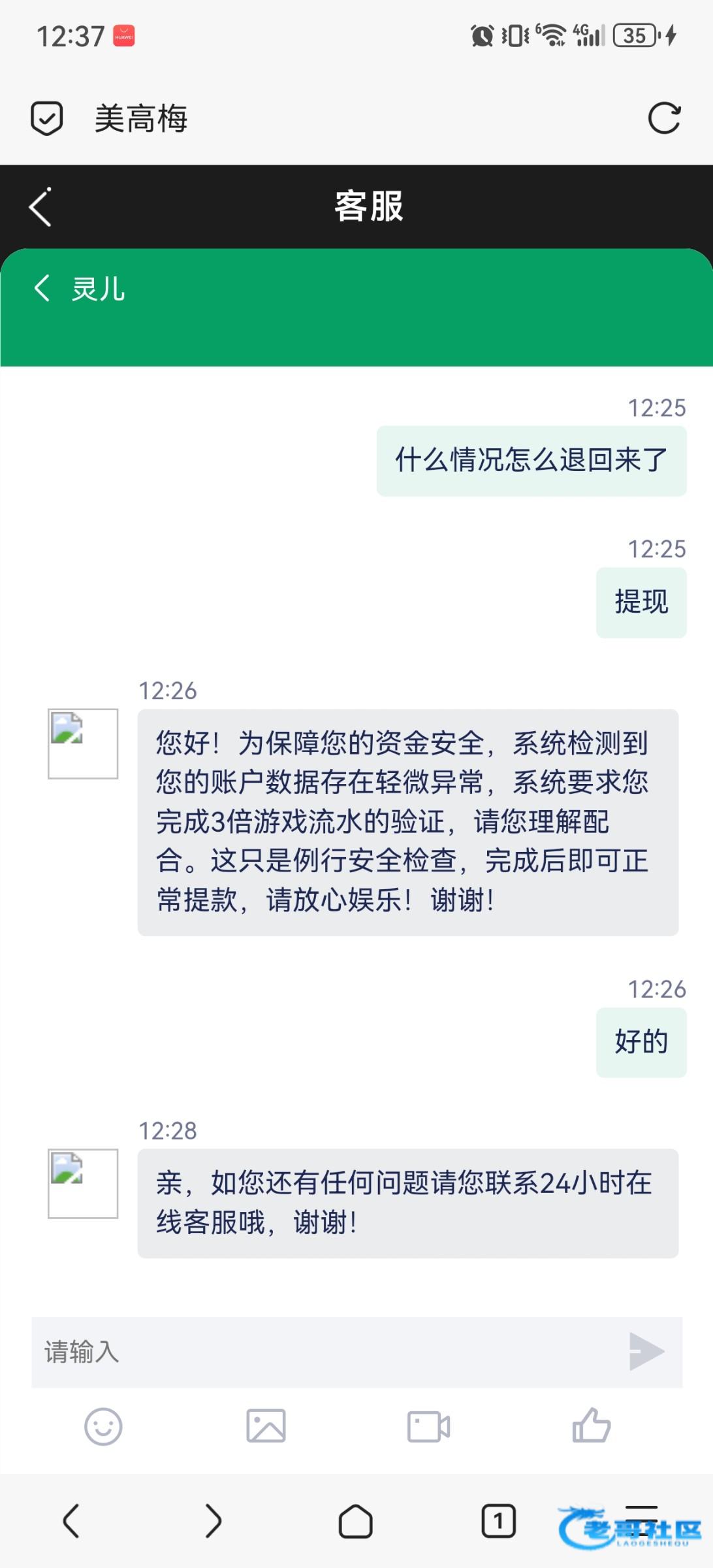Go forward in the browser toolbar

pos(214,1521)
